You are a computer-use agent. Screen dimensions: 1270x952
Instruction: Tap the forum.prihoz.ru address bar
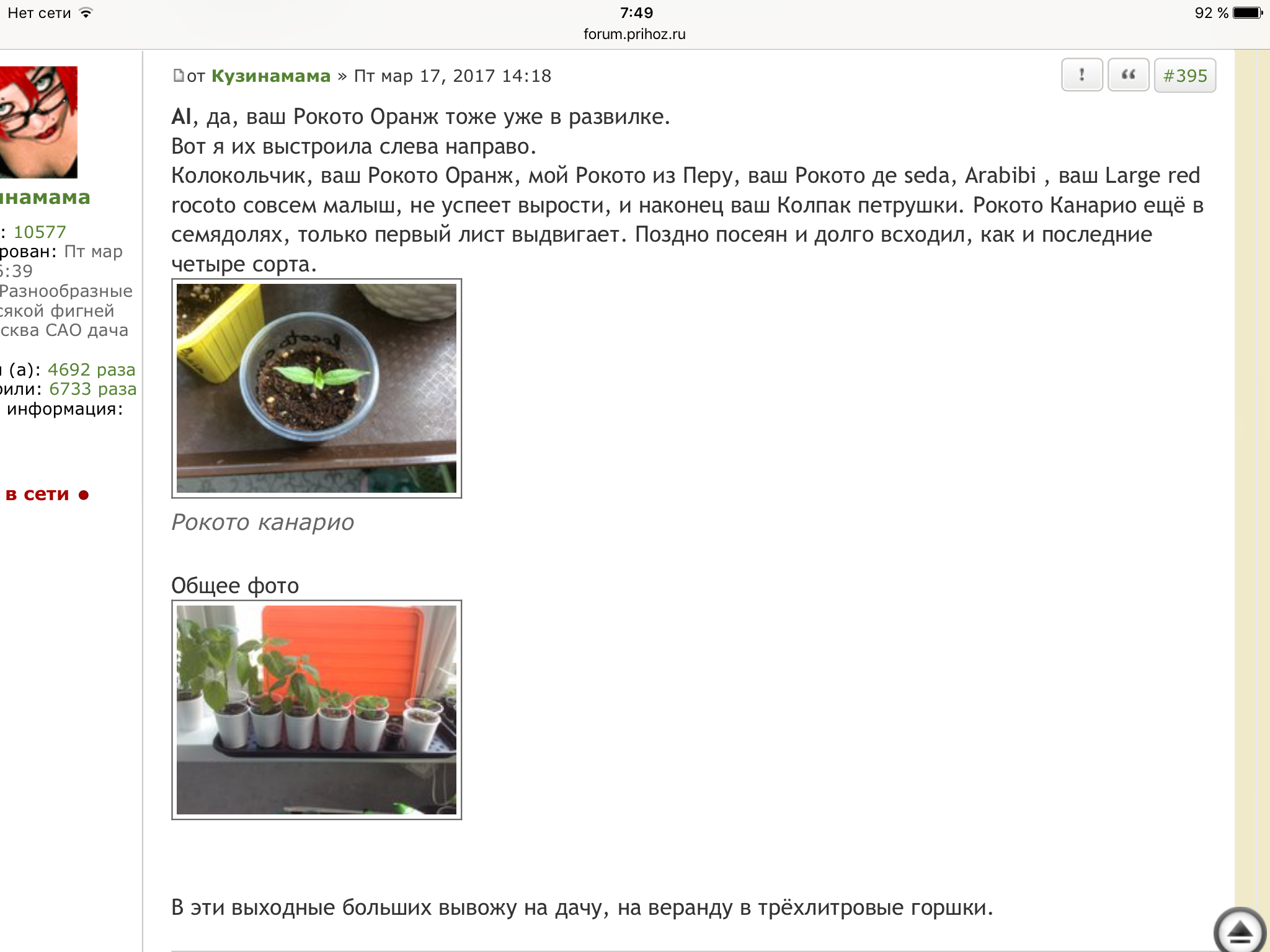634,34
